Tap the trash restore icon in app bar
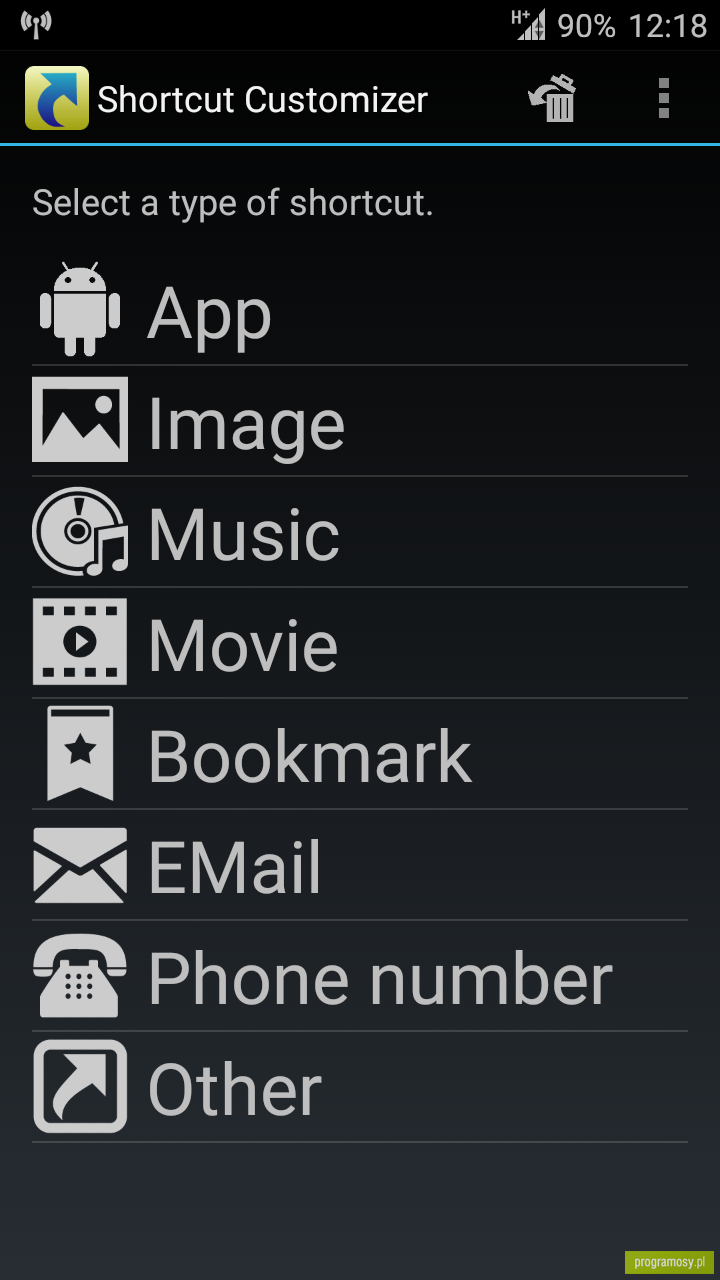 pos(553,99)
